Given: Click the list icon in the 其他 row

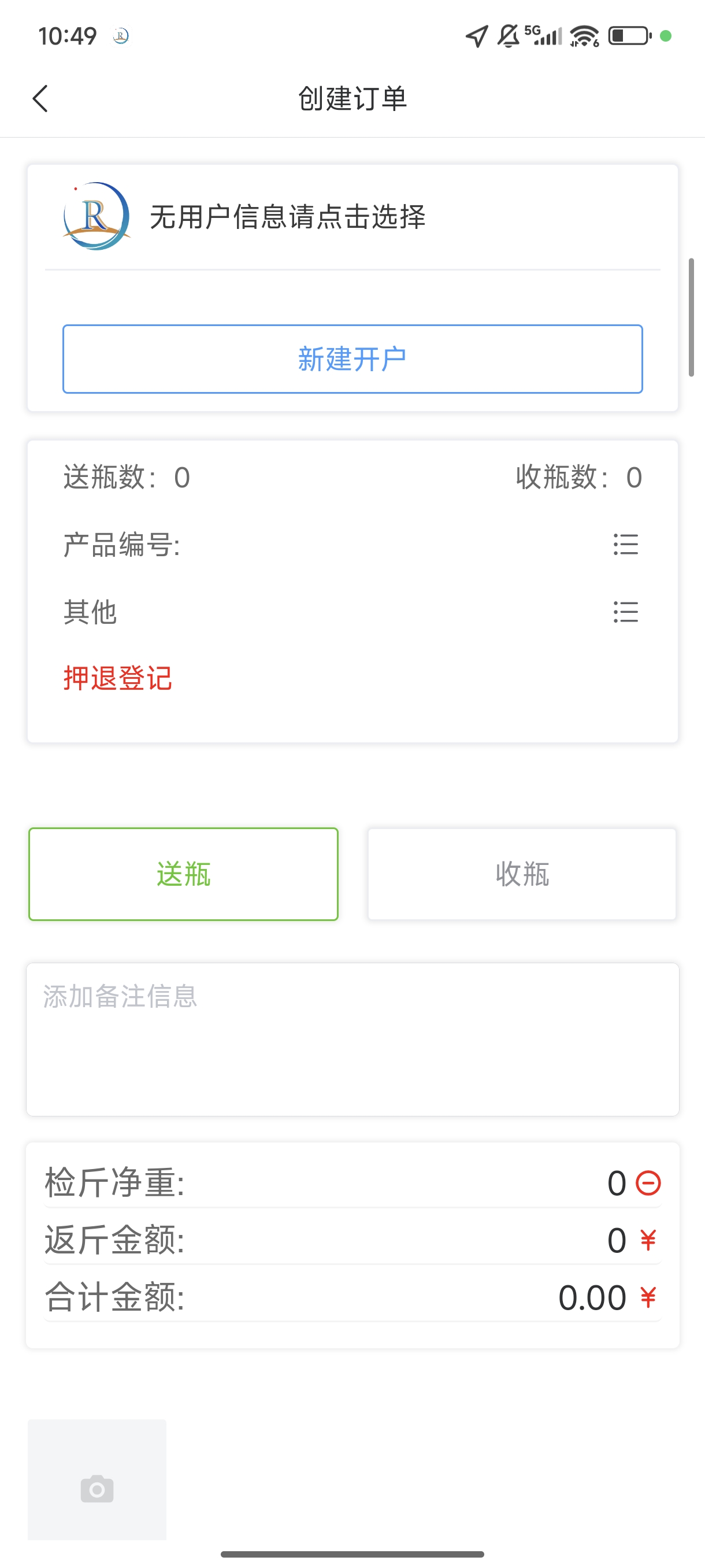Looking at the screenshot, I should point(625,613).
